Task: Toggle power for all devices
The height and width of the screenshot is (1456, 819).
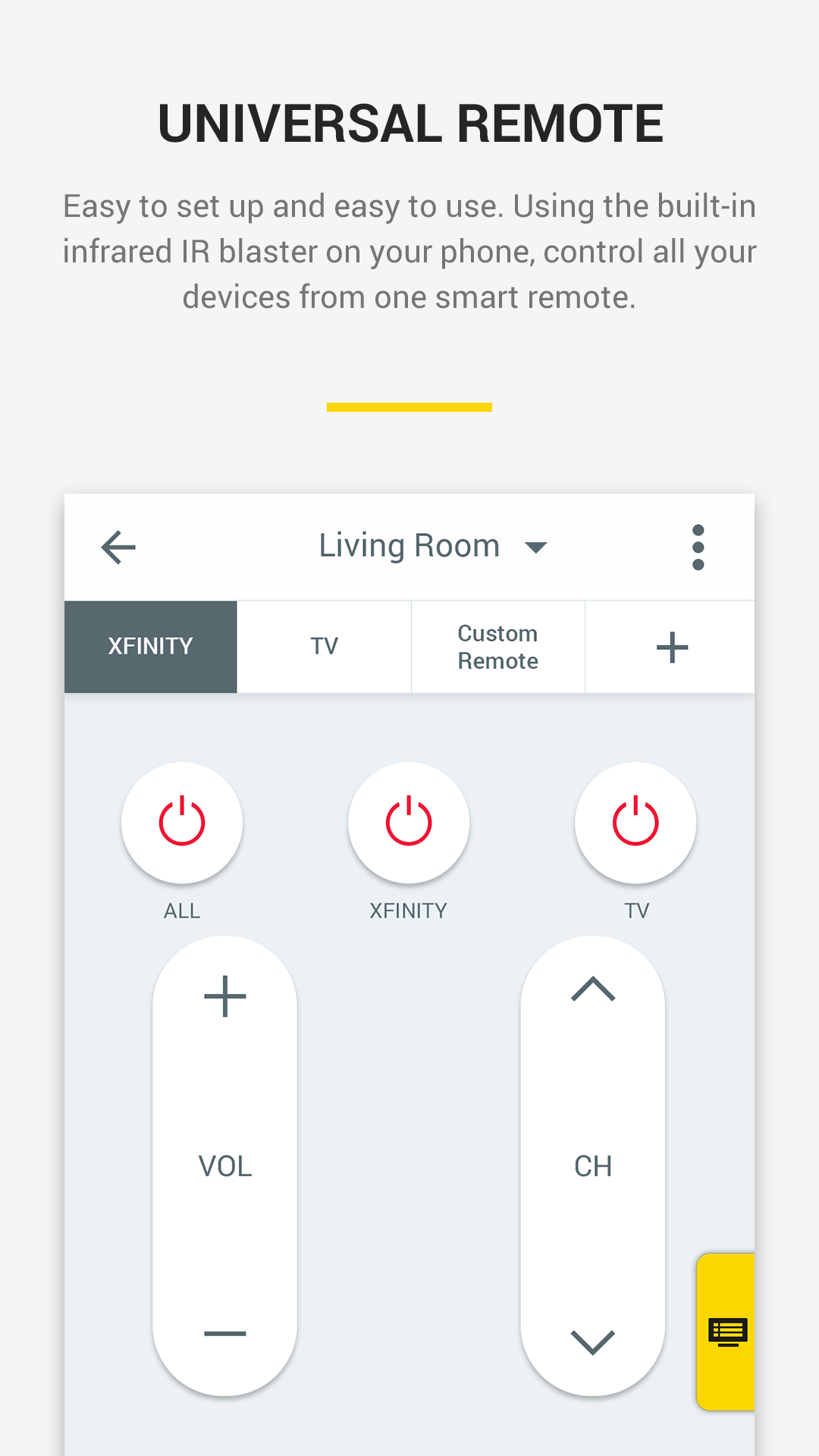Action: [x=182, y=822]
